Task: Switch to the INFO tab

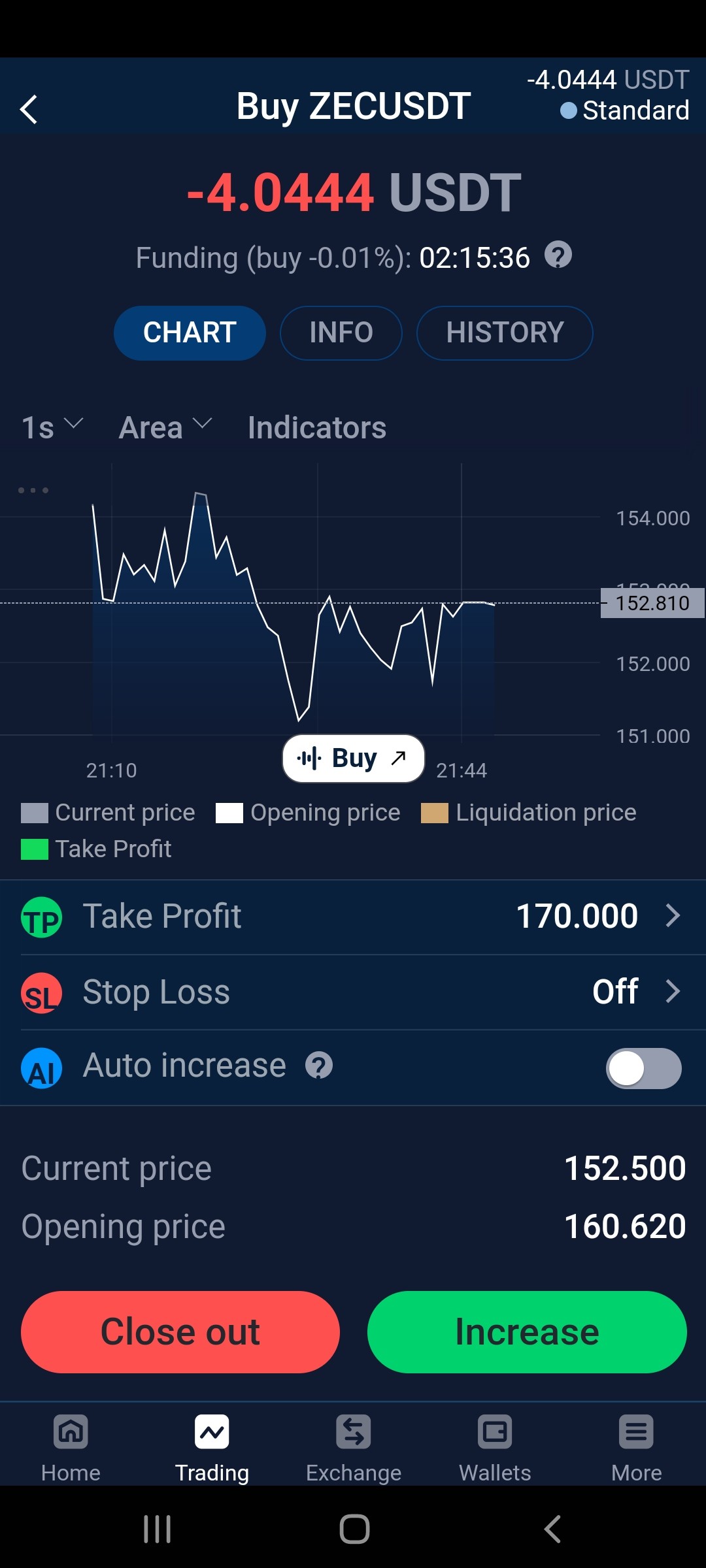Action: (x=341, y=333)
